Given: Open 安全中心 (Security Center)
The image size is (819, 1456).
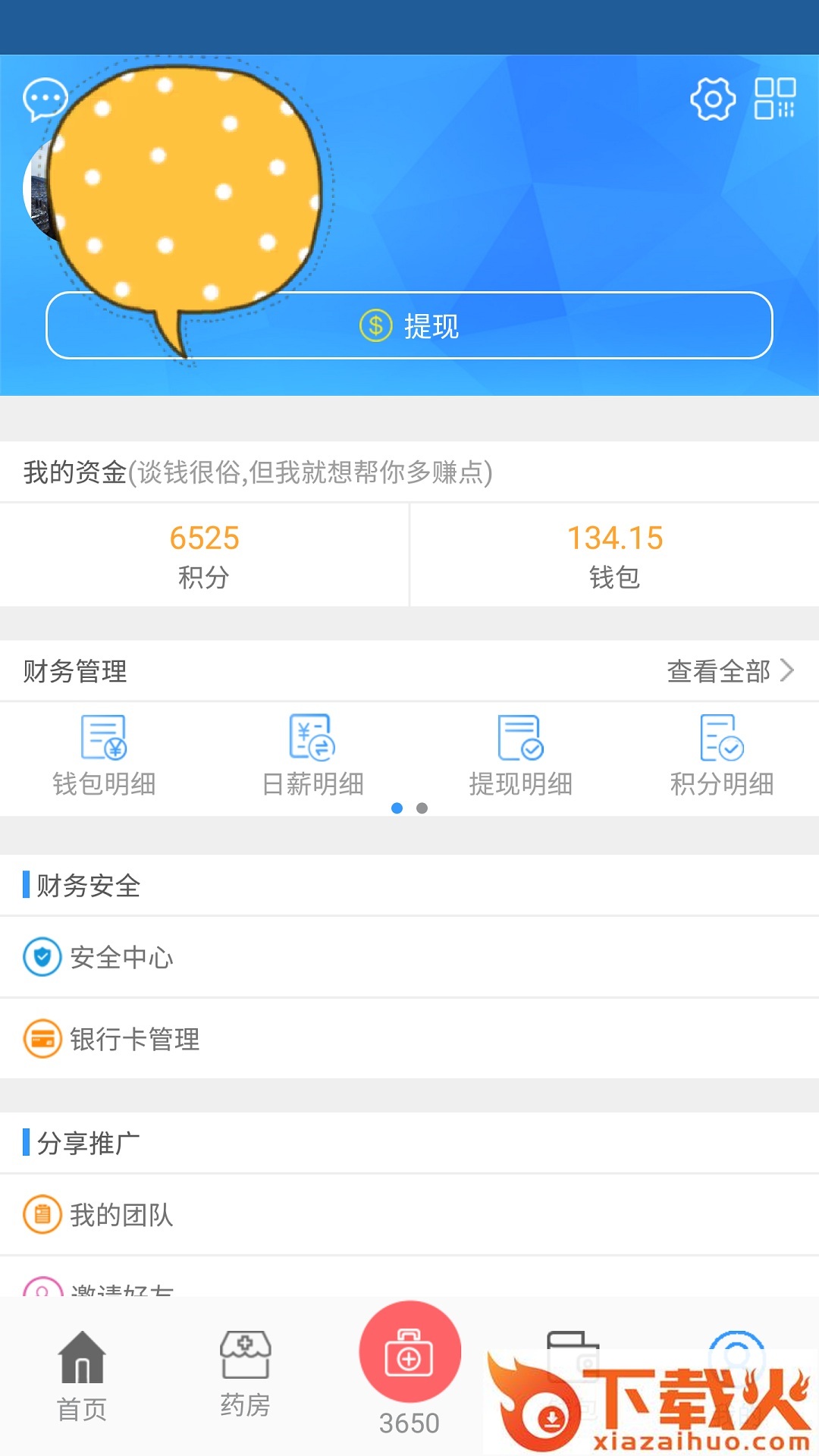Looking at the screenshot, I should click(121, 958).
